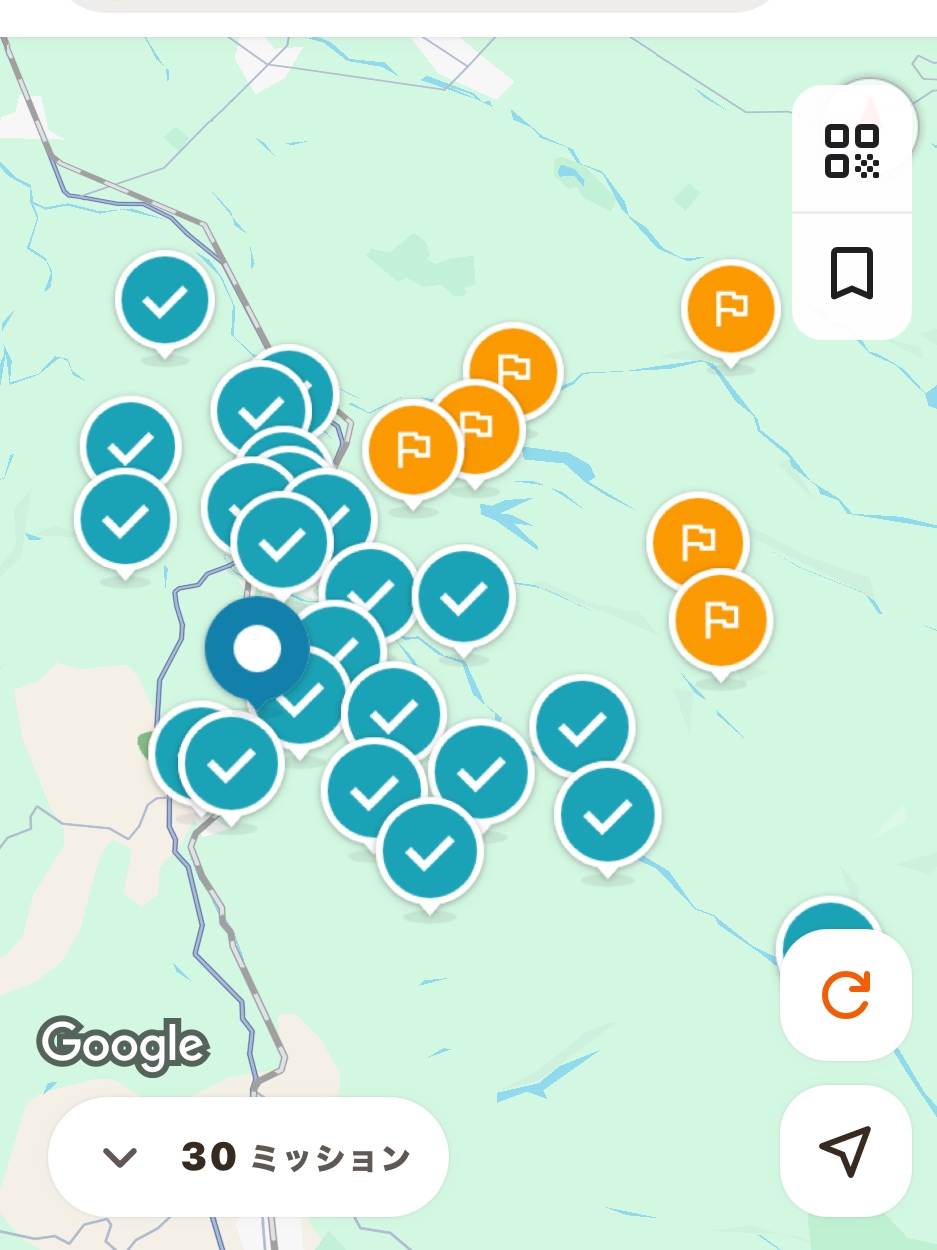
Task: Tap the blue current location pin
Action: (257, 649)
